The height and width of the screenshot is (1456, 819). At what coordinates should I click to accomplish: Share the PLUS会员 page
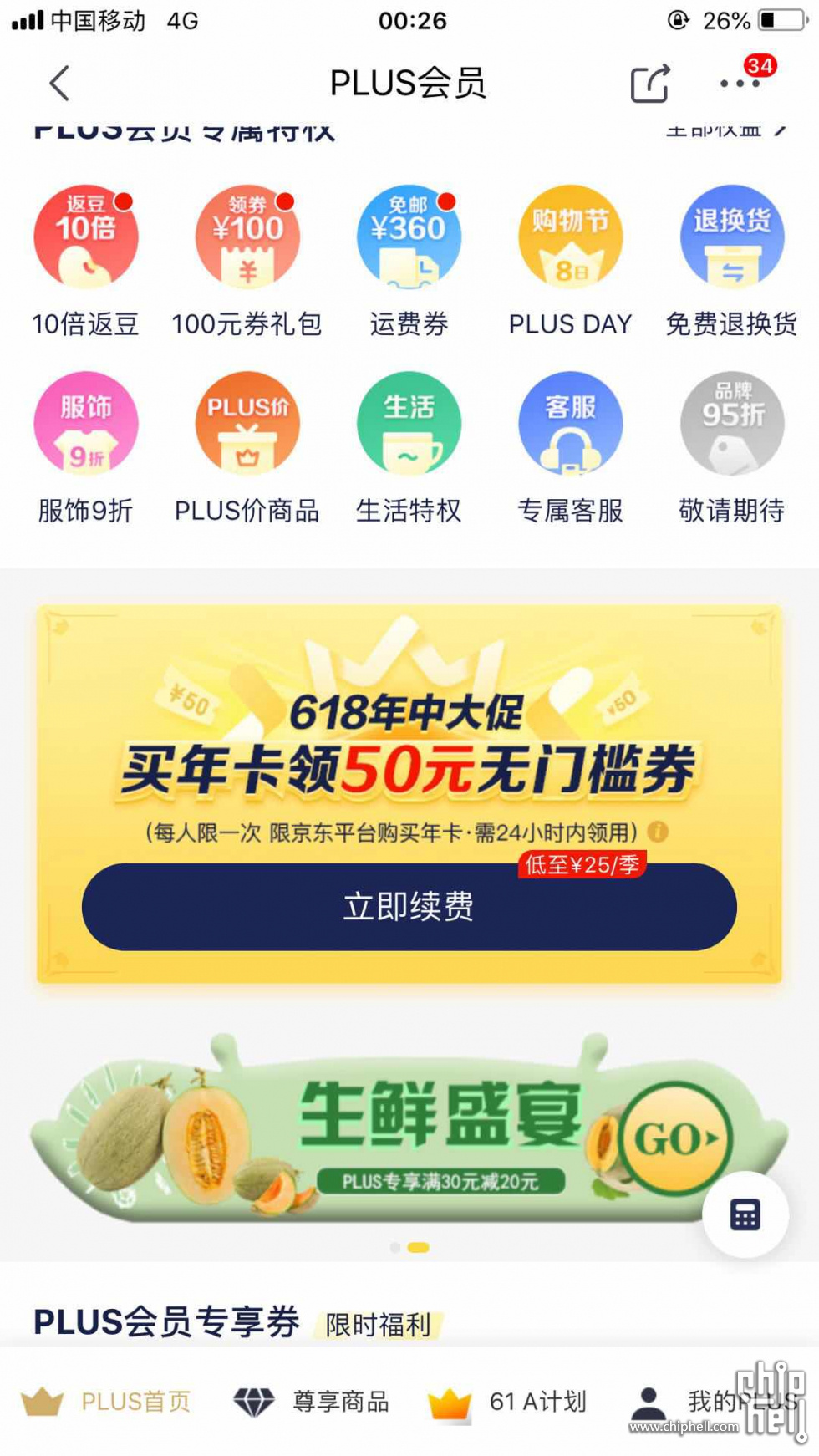click(649, 84)
